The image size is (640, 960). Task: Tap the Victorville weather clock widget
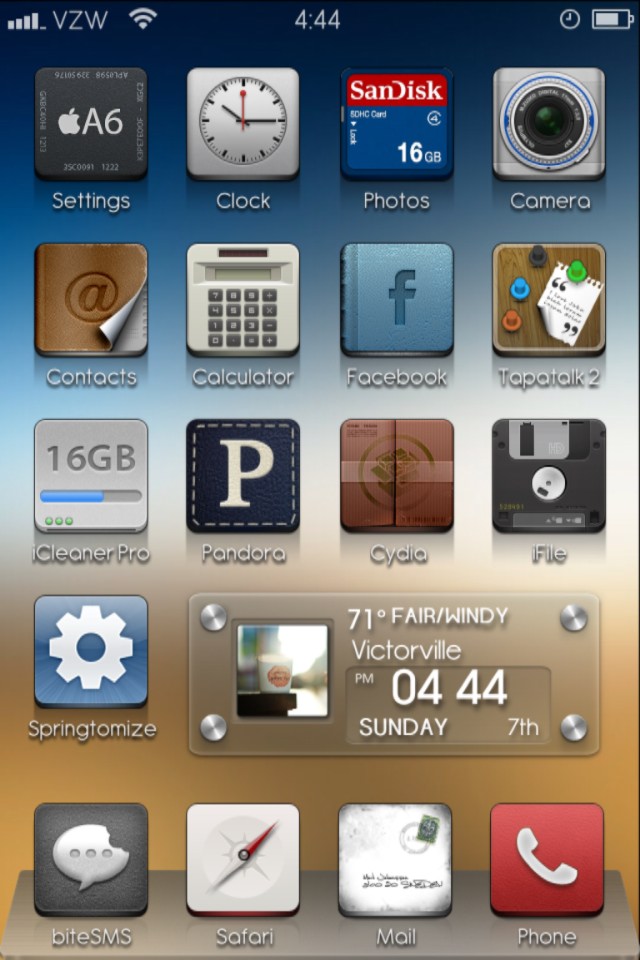click(395, 674)
